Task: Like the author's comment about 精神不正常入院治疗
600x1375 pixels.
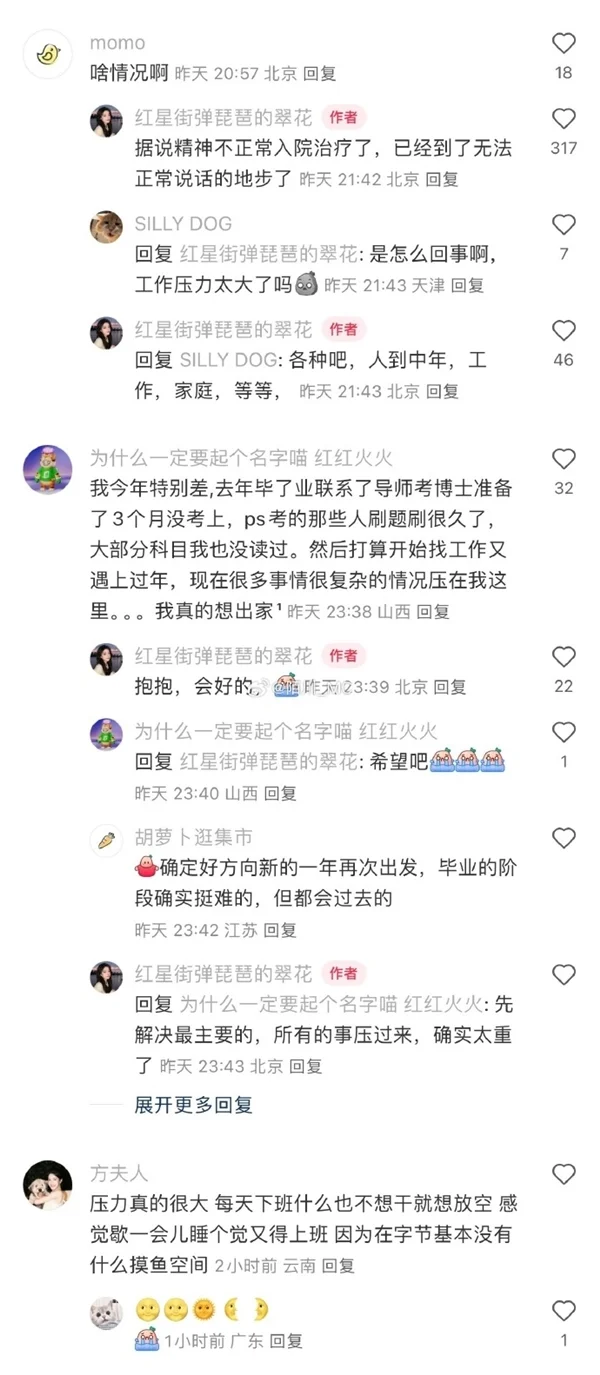Action: point(564,120)
